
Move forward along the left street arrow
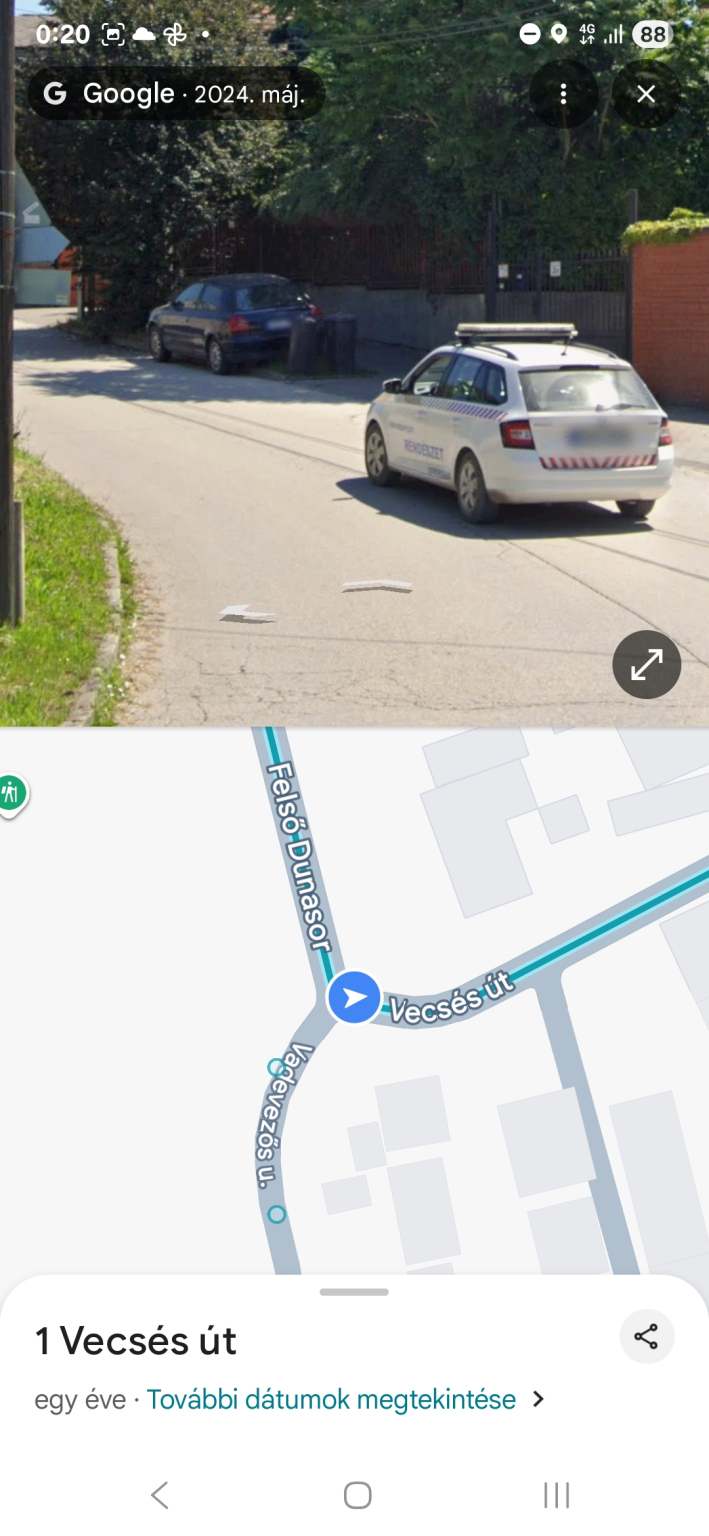[247, 611]
